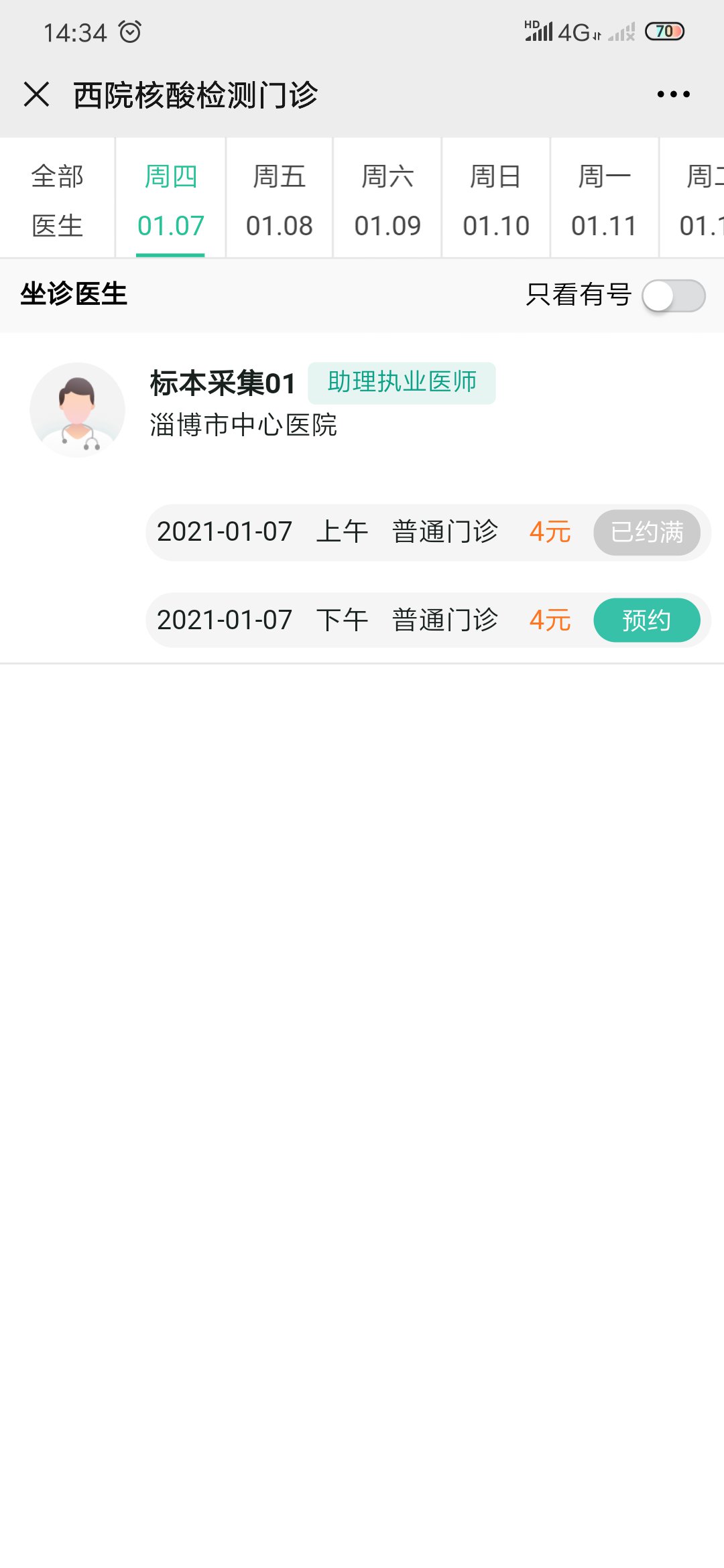The height and width of the screenshot is (1568, 724).
Task: Enable the 只看有号 switch
Action: [673, 296]
